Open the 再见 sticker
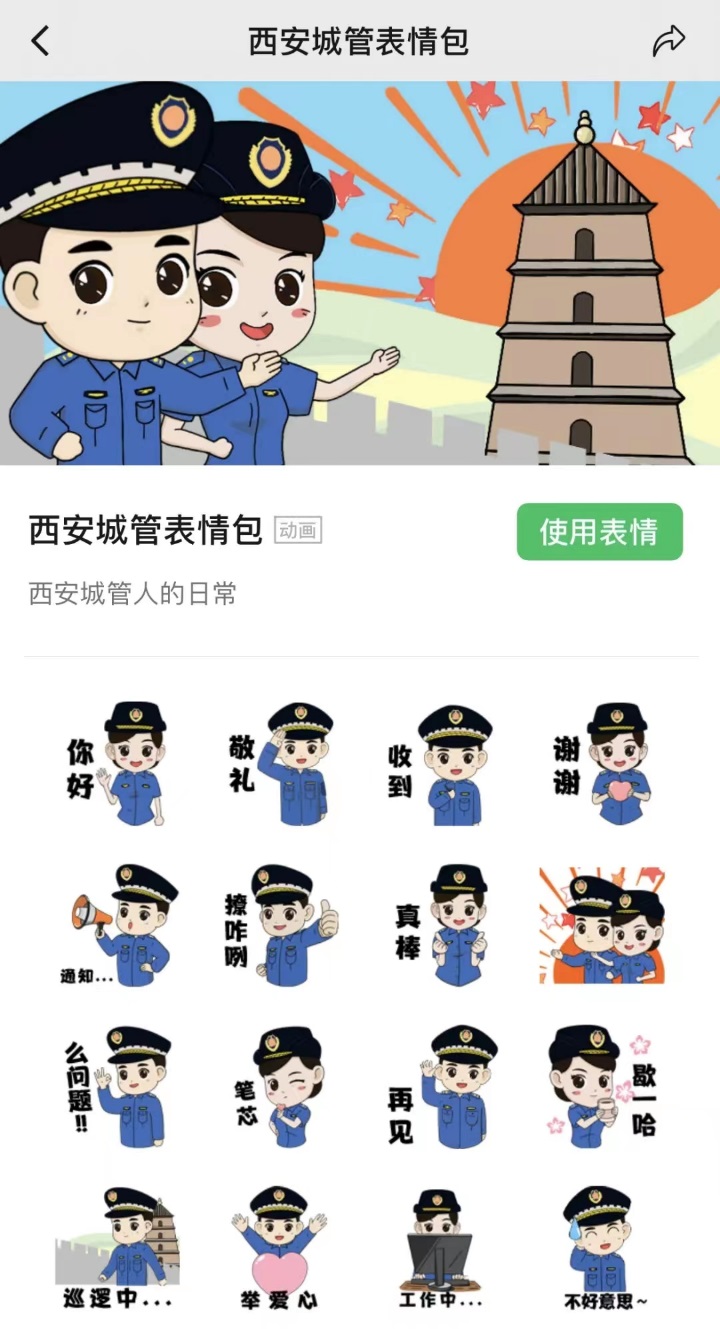Image resolution: width=720 pixels, height=1329 pixels. (441, 1088)
